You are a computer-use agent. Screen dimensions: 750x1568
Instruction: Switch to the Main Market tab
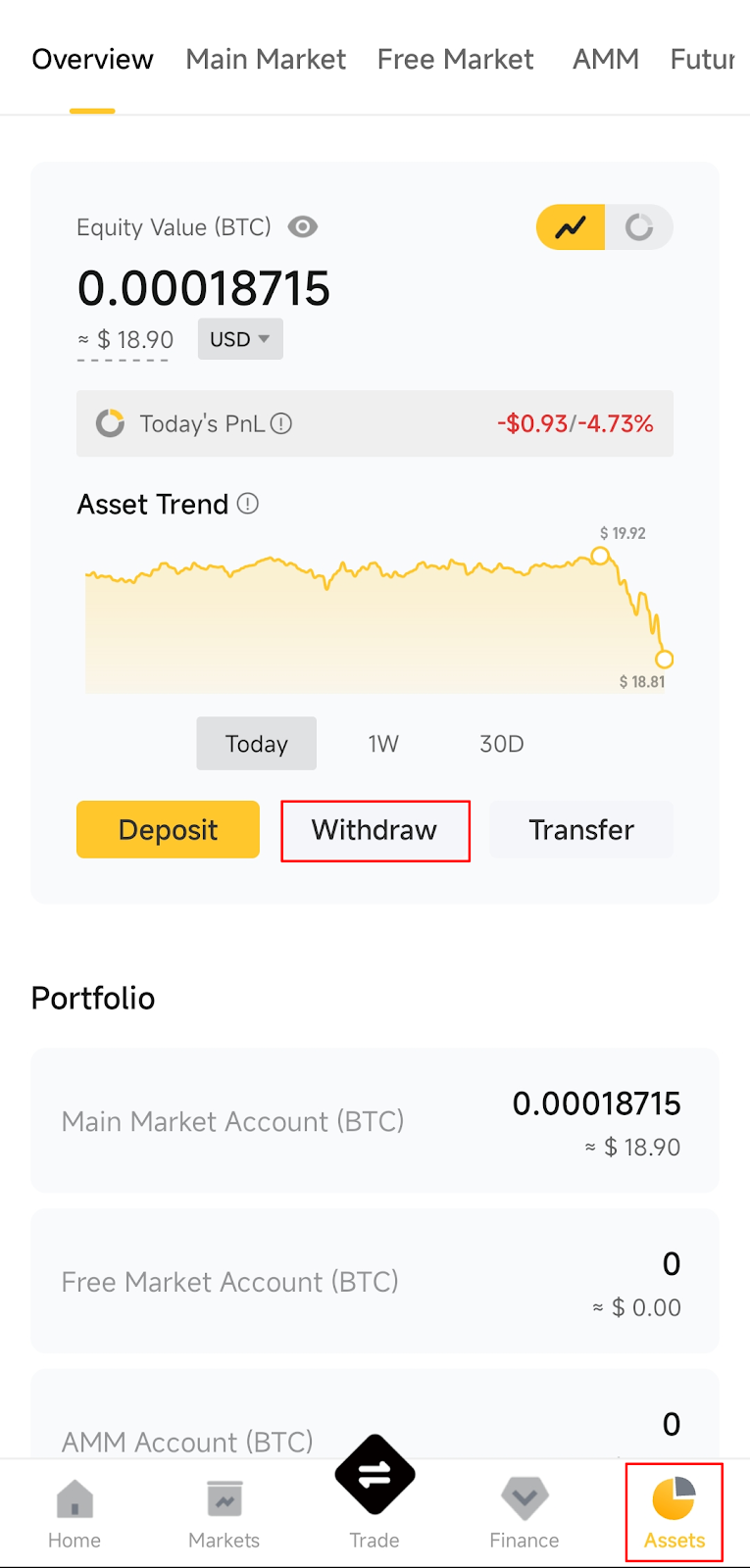coord(266,59)
